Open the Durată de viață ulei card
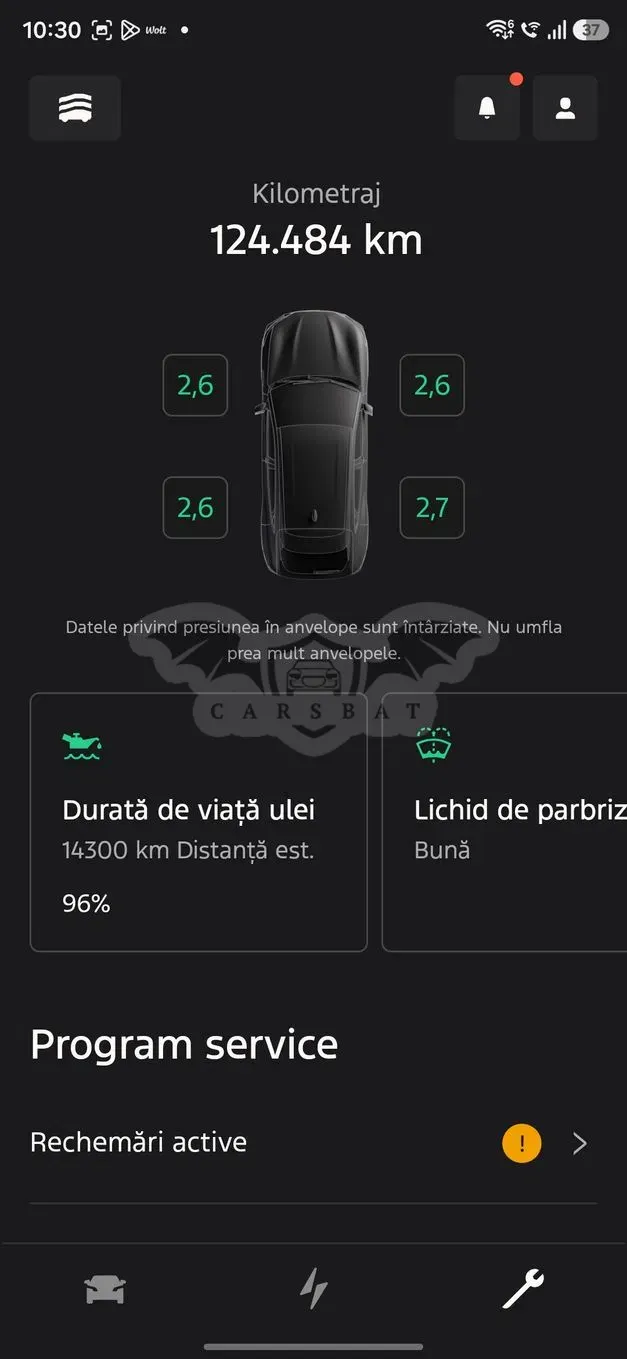Screen dimensions: 627x1359 tap(199, 822)
